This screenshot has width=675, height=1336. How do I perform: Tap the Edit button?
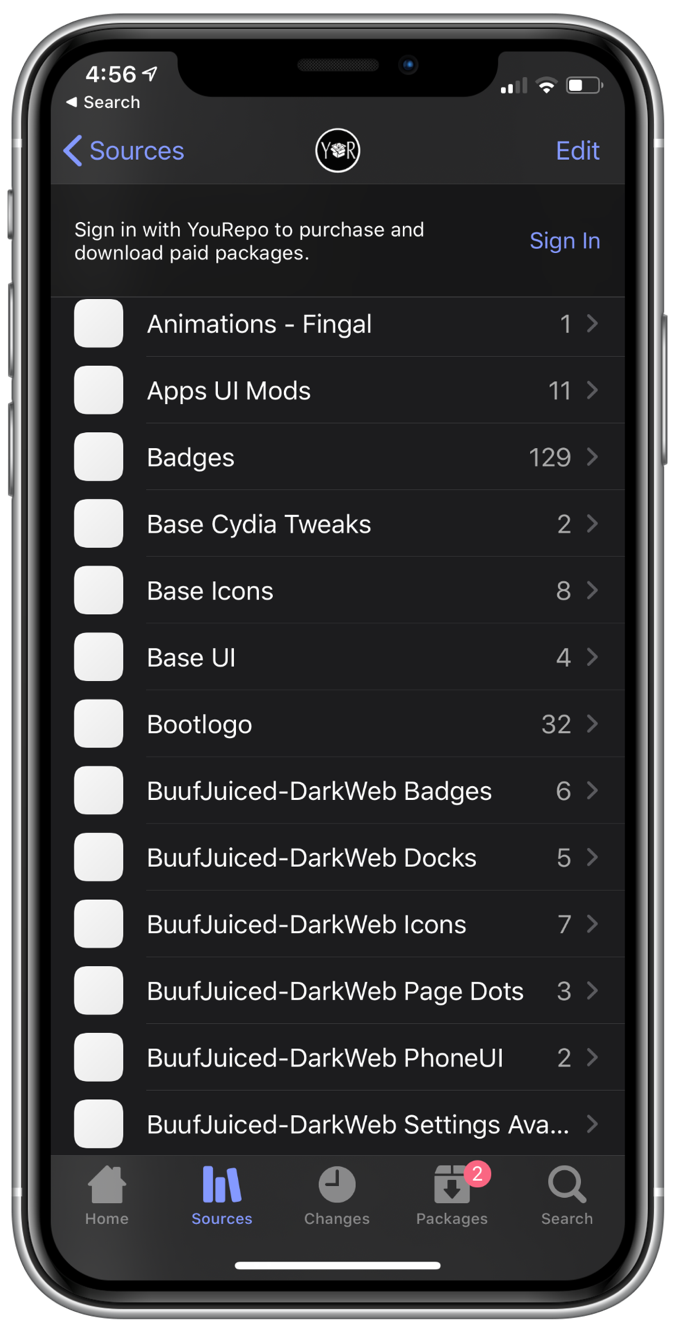(x=578, y=151)
